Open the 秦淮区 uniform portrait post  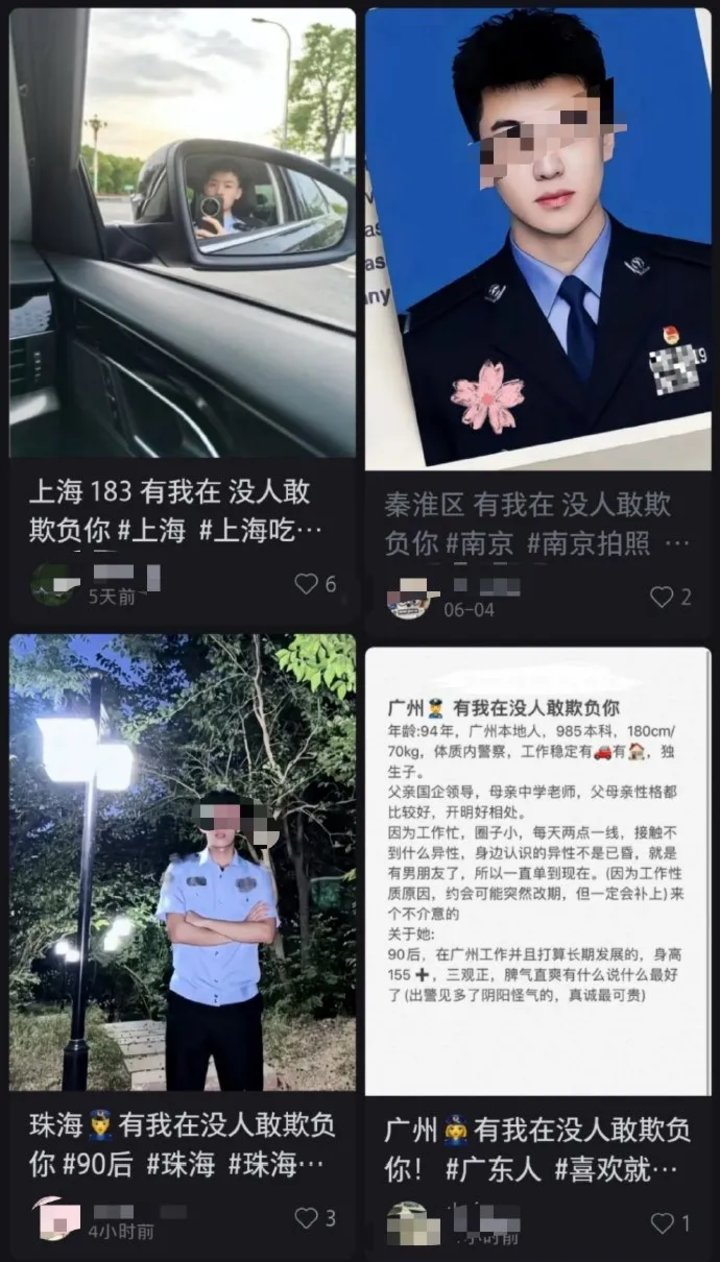coord(538,238)
